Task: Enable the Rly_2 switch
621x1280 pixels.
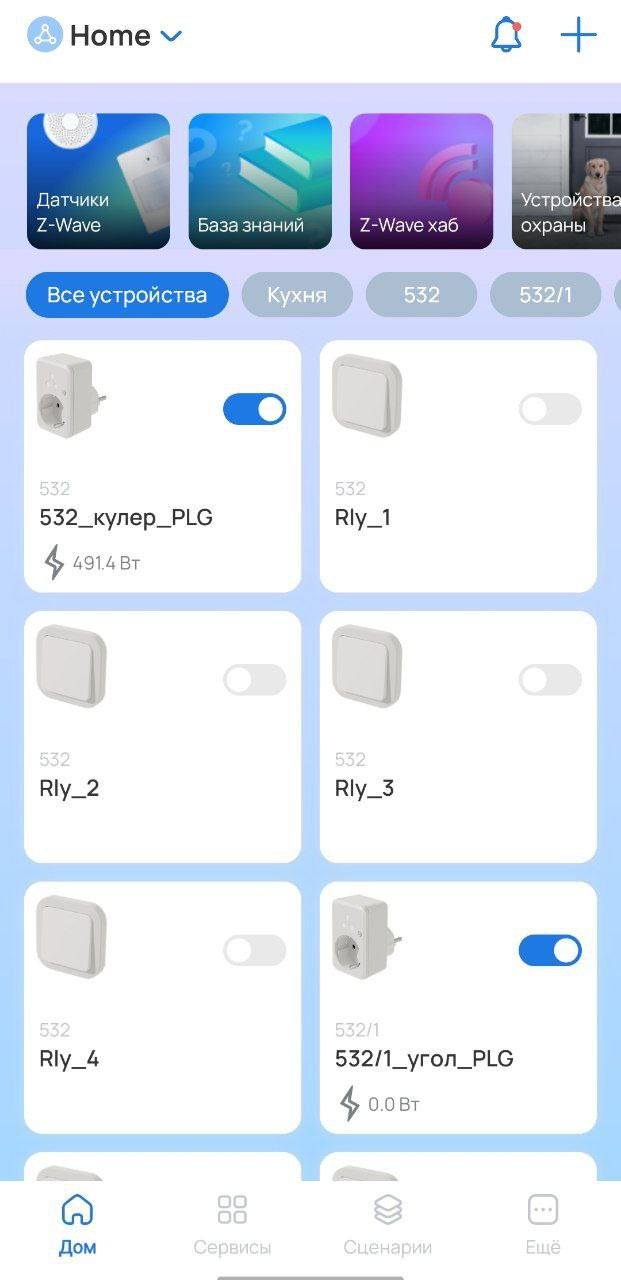Action: tap(254, 680)
